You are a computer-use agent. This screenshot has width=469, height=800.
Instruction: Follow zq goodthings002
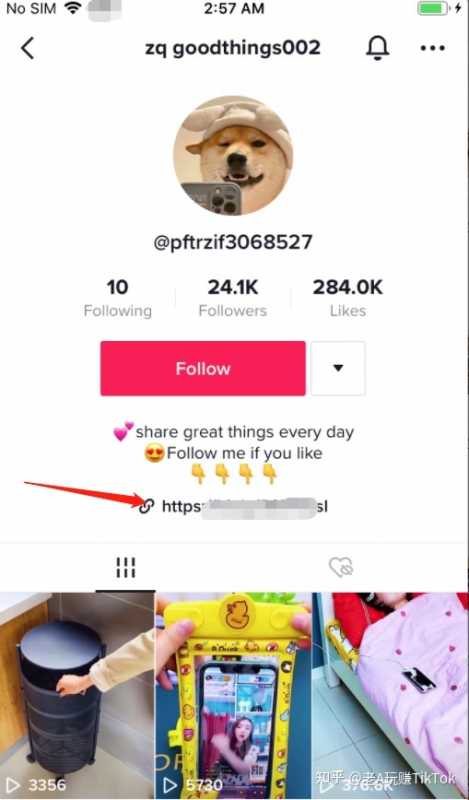click(x=203, y=368)
